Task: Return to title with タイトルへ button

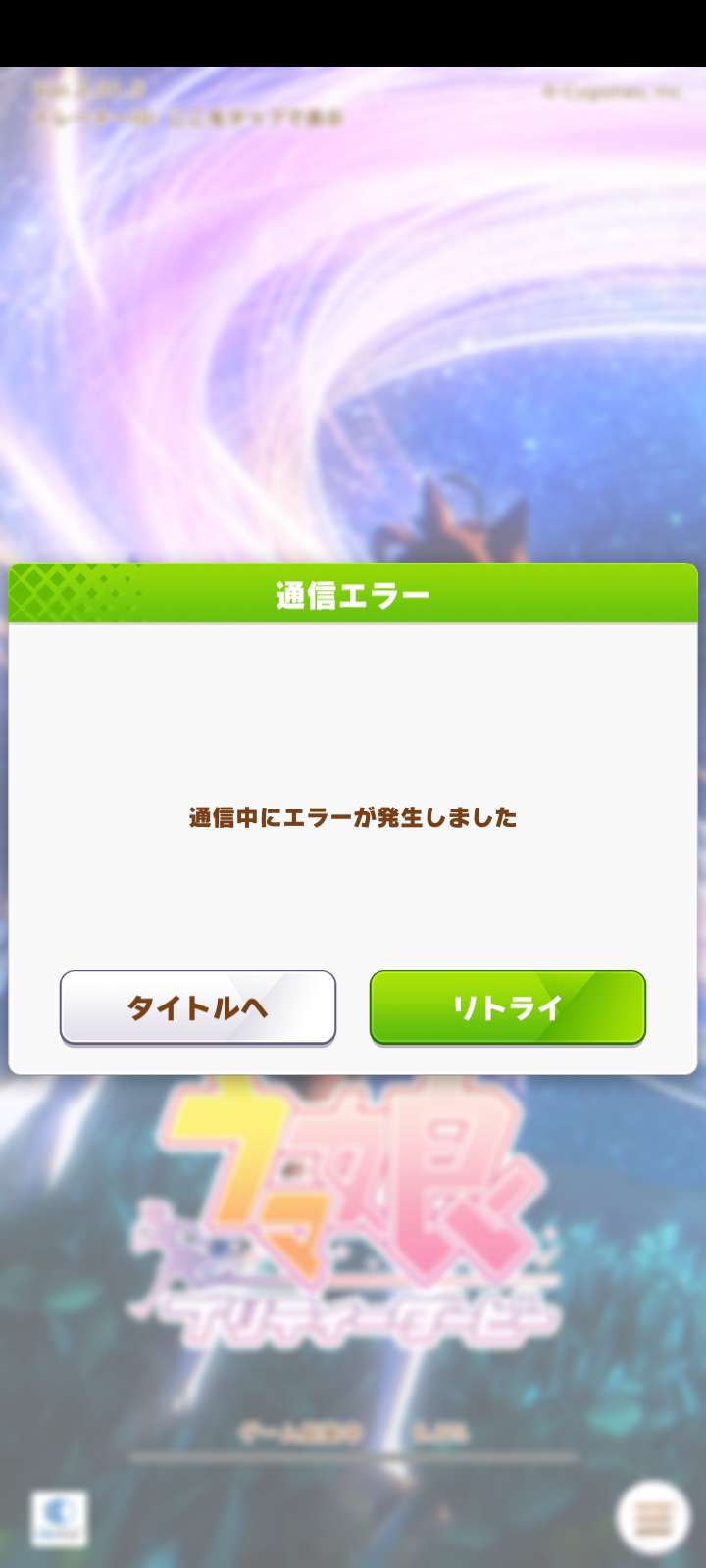Action: 198,1007
